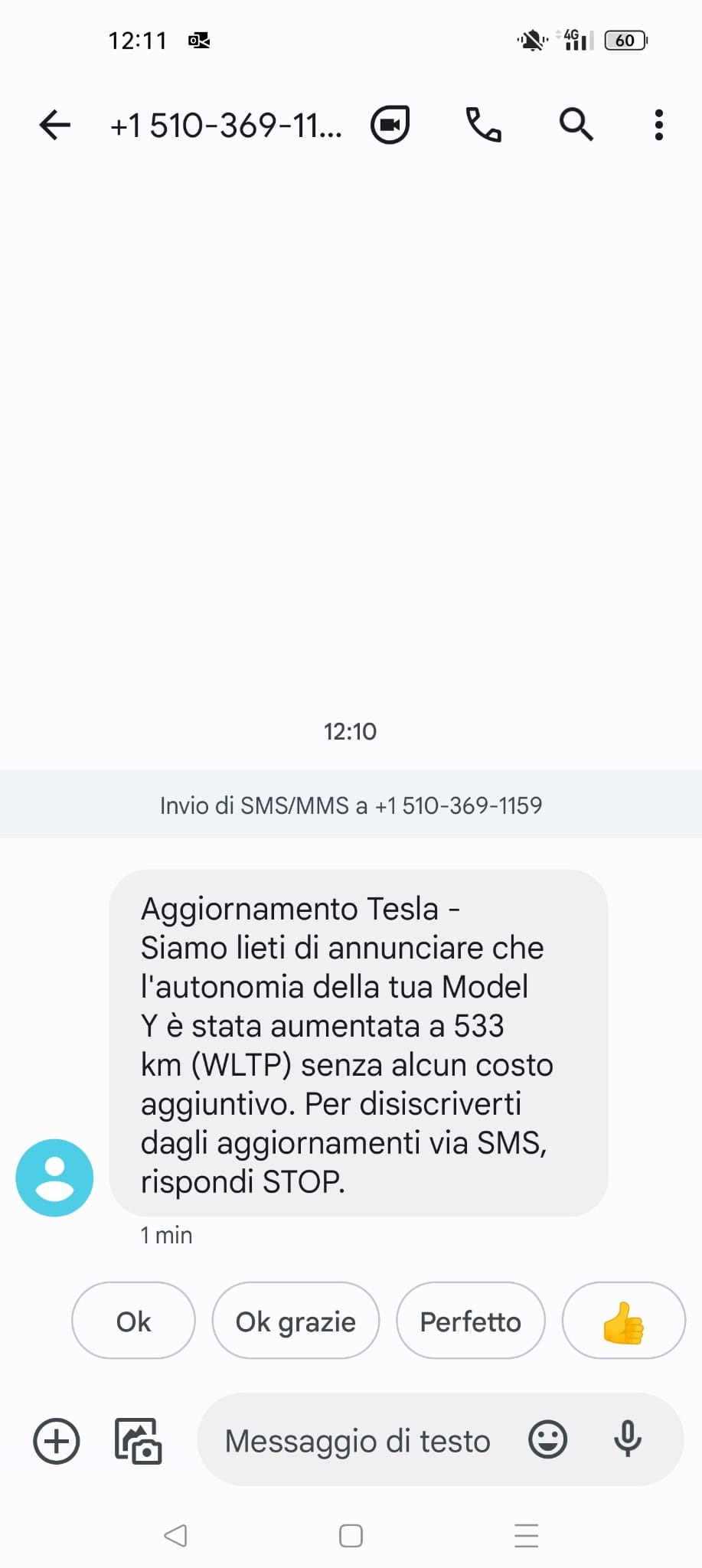The width and height of the screenshot is (702, 1568).
Task: Open the gallery and camera picker
Action: pos(139,1441)
